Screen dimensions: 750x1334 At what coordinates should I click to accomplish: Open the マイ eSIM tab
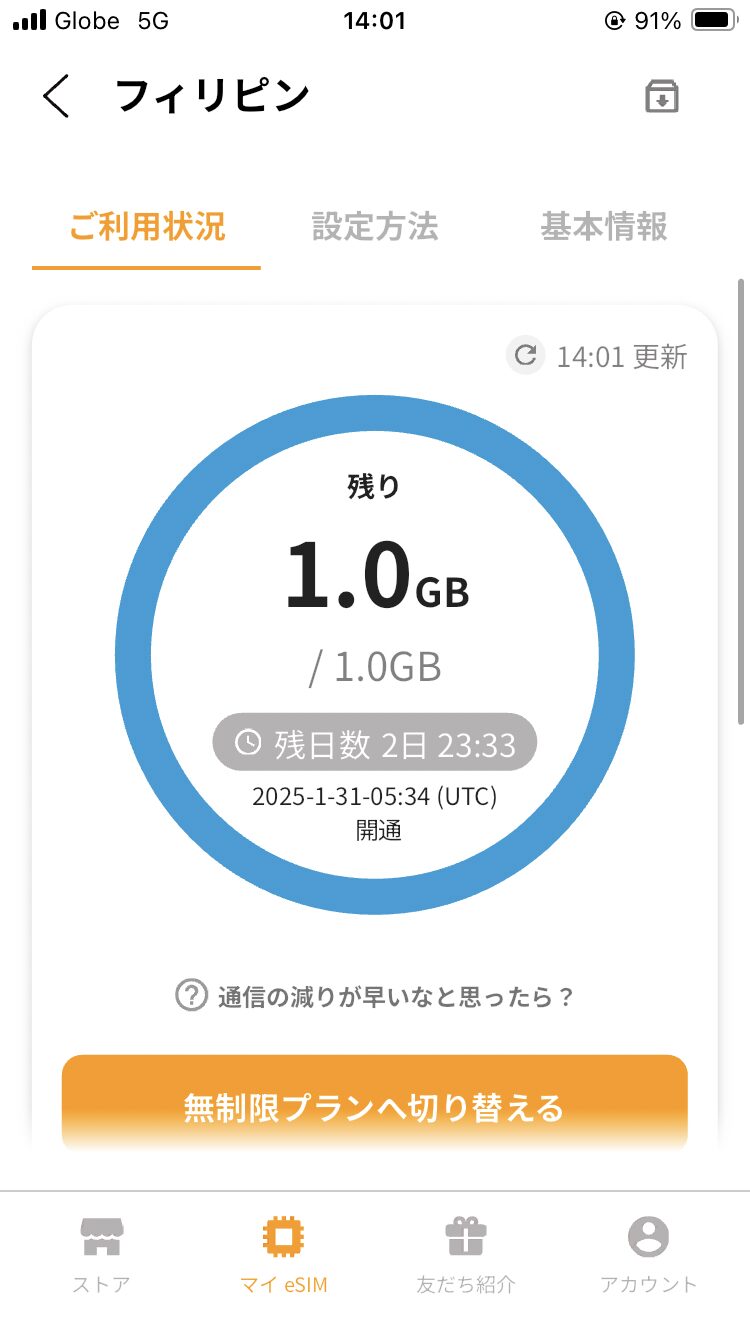coord(284,1254)
